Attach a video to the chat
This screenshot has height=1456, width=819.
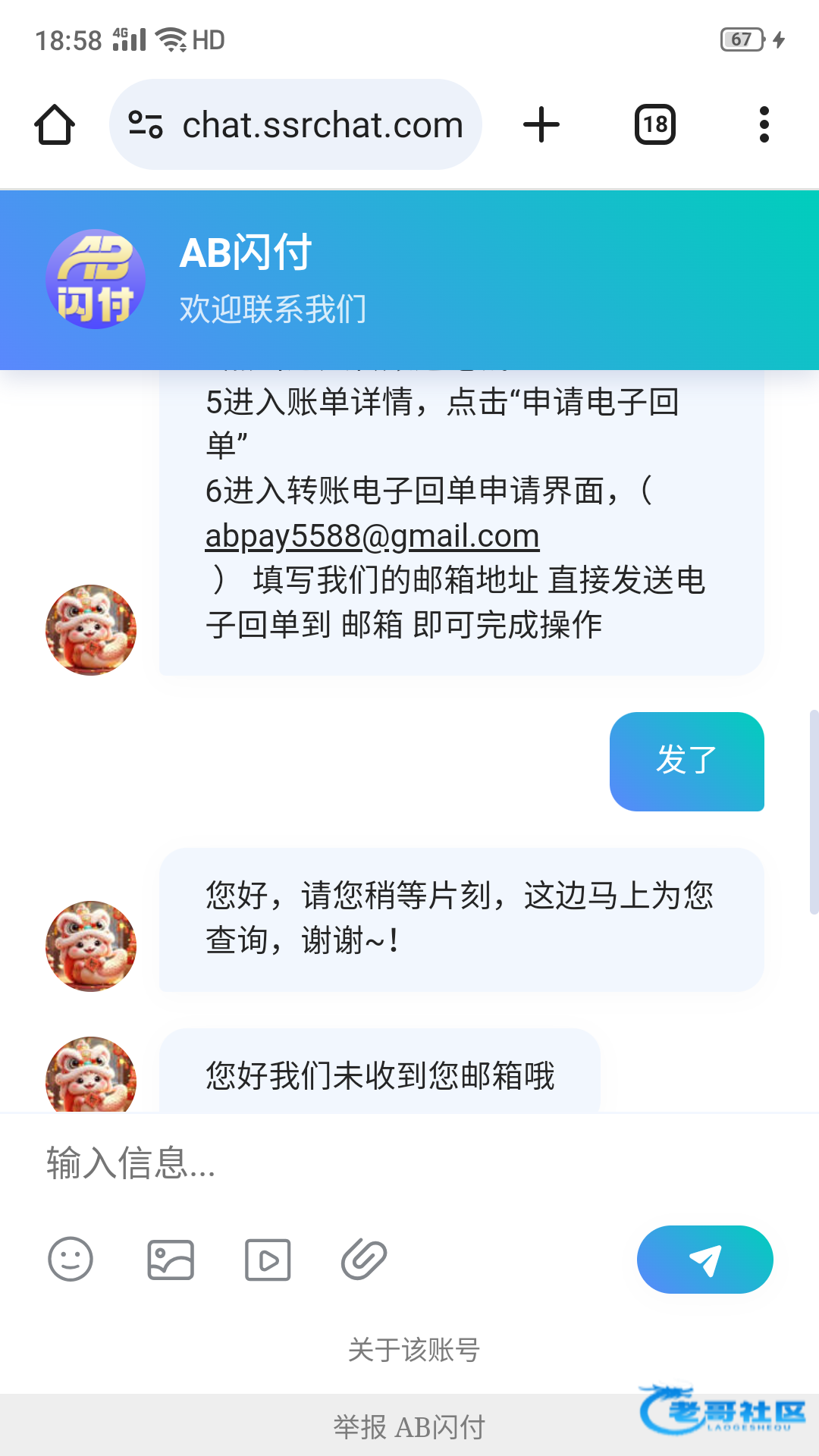[x=268, y=1260]
